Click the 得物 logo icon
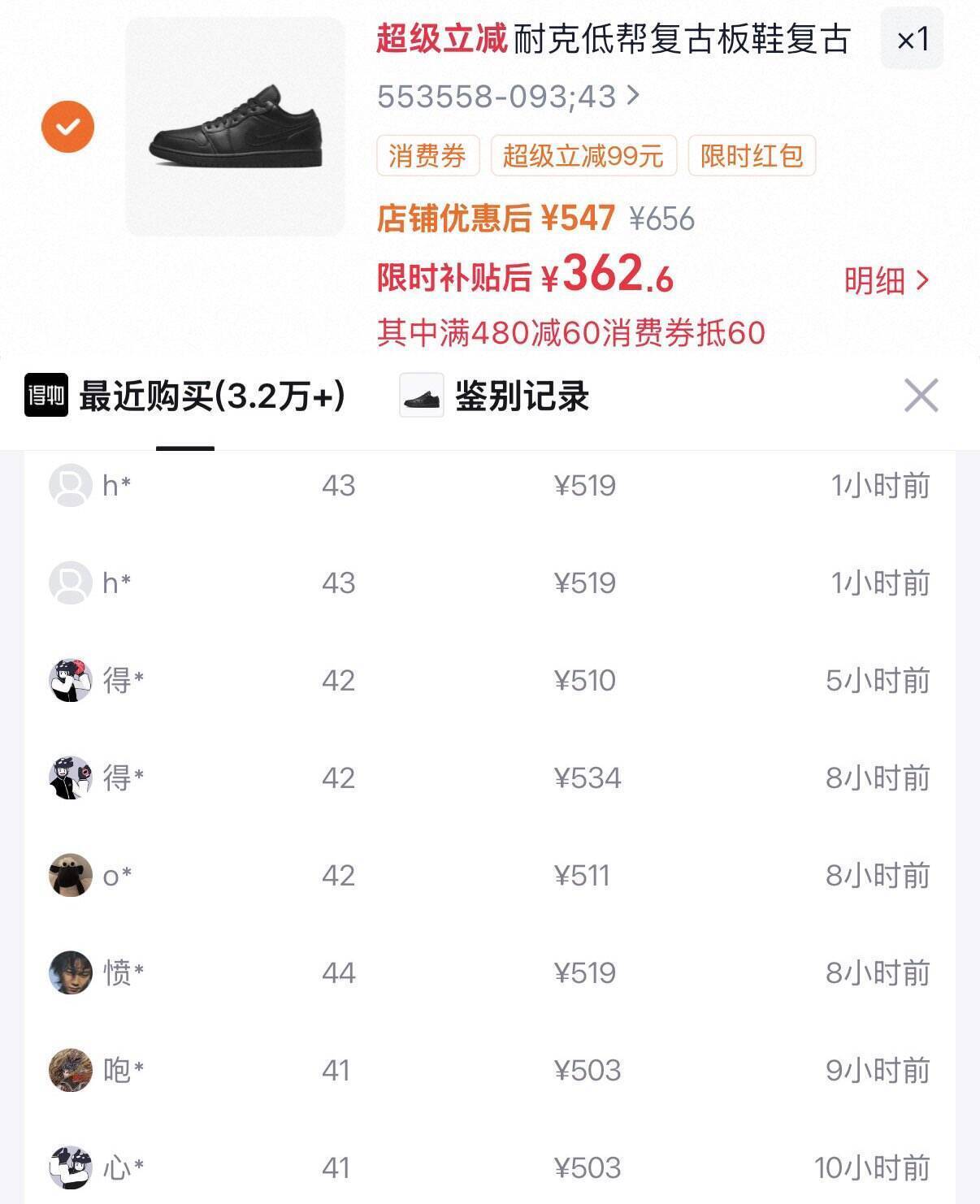Viewport: 980px width, 1204px height. tap(45, 396)
